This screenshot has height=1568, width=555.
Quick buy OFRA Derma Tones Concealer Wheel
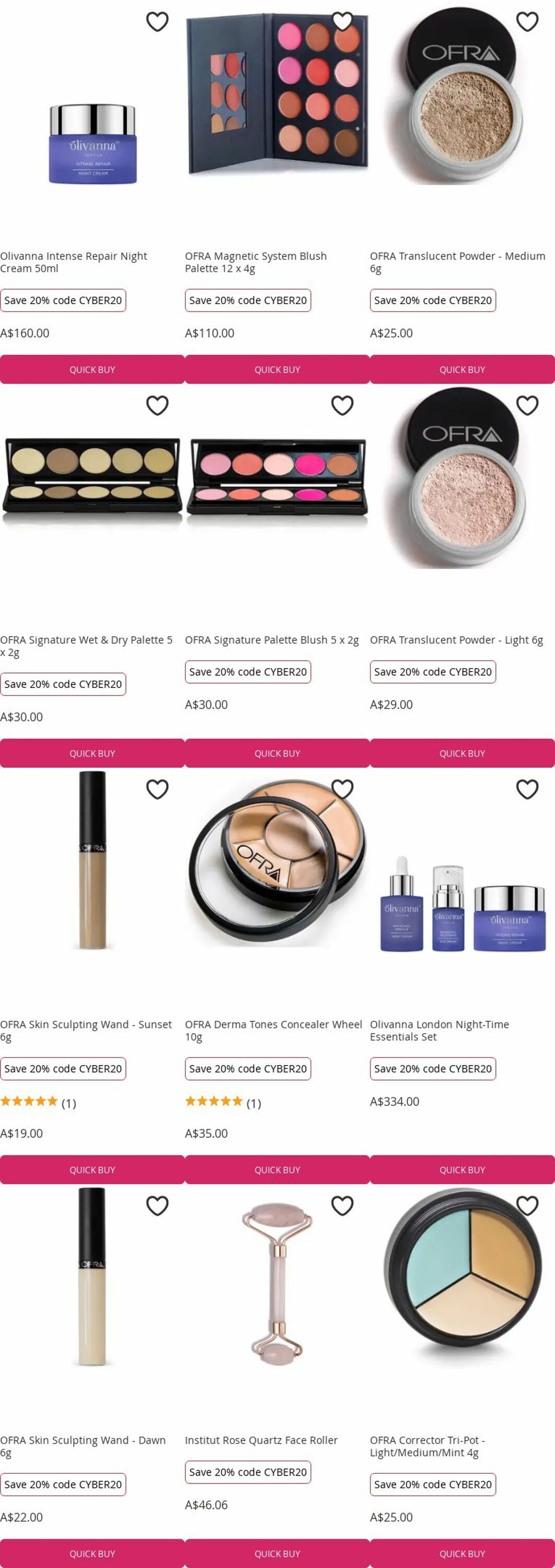[x=277, y=1169]
